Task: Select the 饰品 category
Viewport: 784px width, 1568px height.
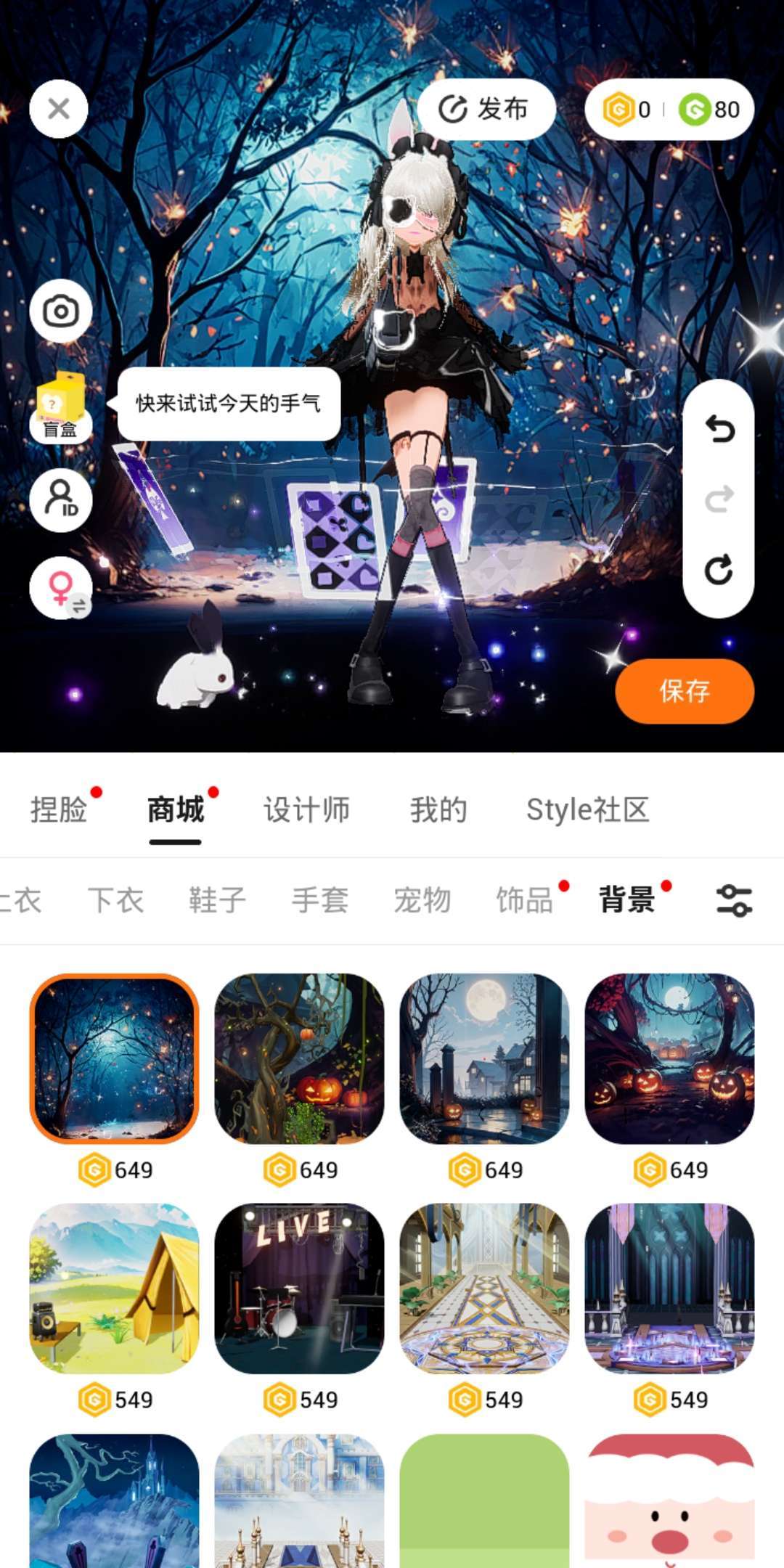Action: (524, 900)
